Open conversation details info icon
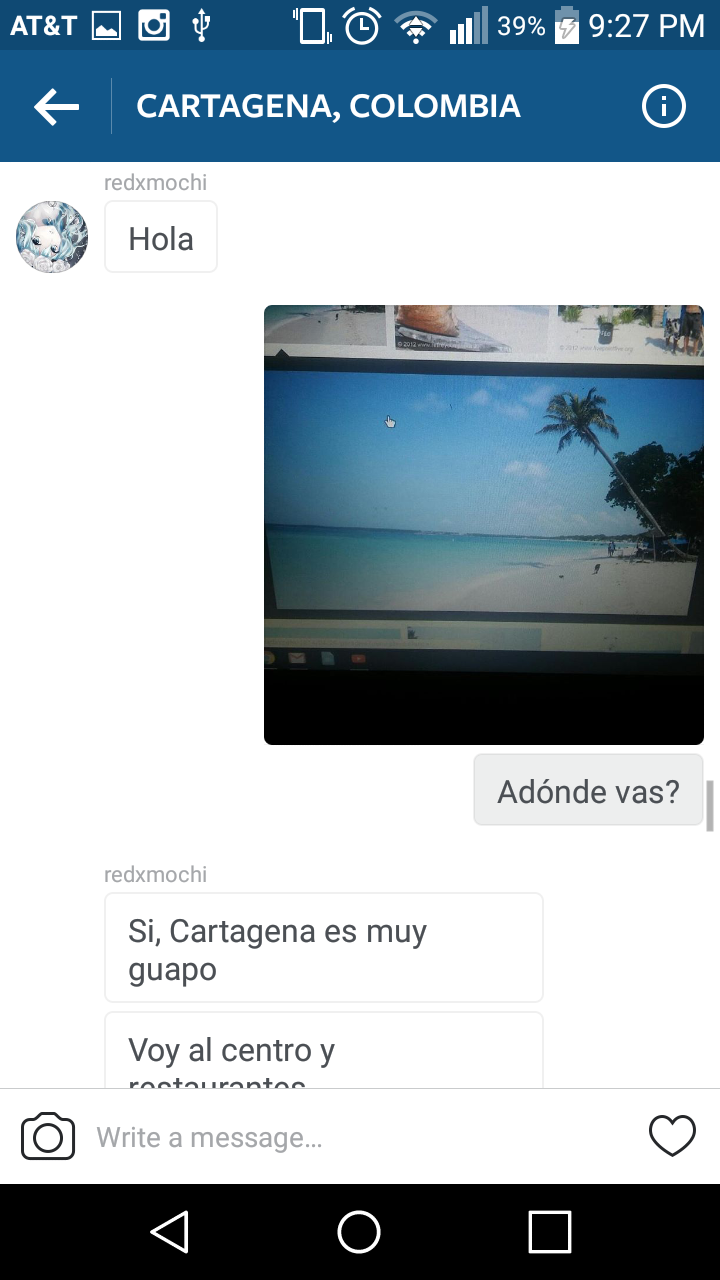 pyautogui.click(x=663, y=107)
